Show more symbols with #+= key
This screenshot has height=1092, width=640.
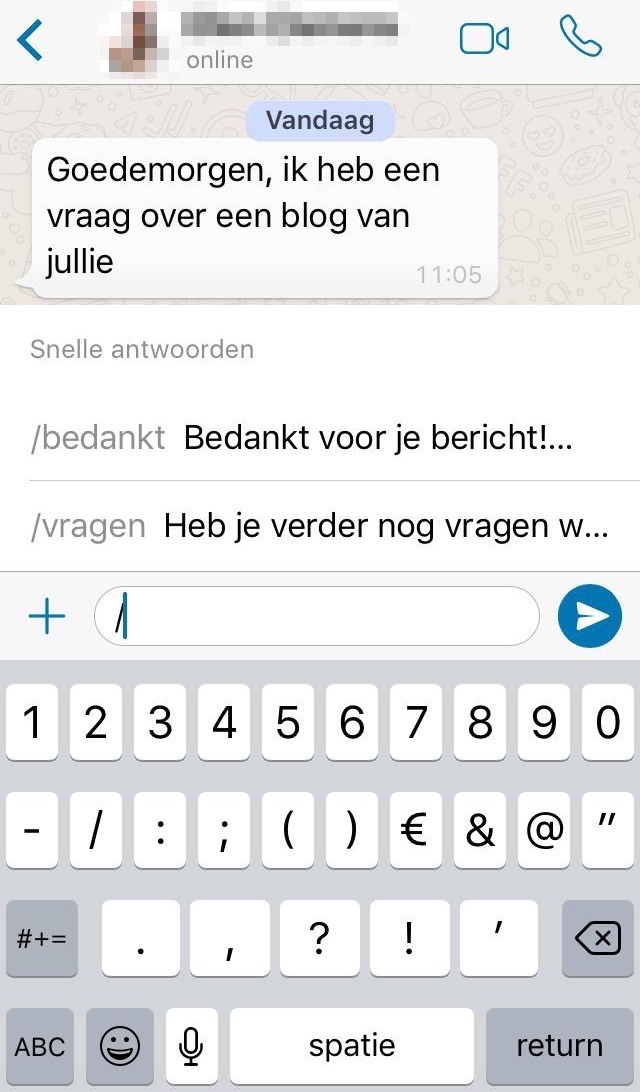point(41,939)
